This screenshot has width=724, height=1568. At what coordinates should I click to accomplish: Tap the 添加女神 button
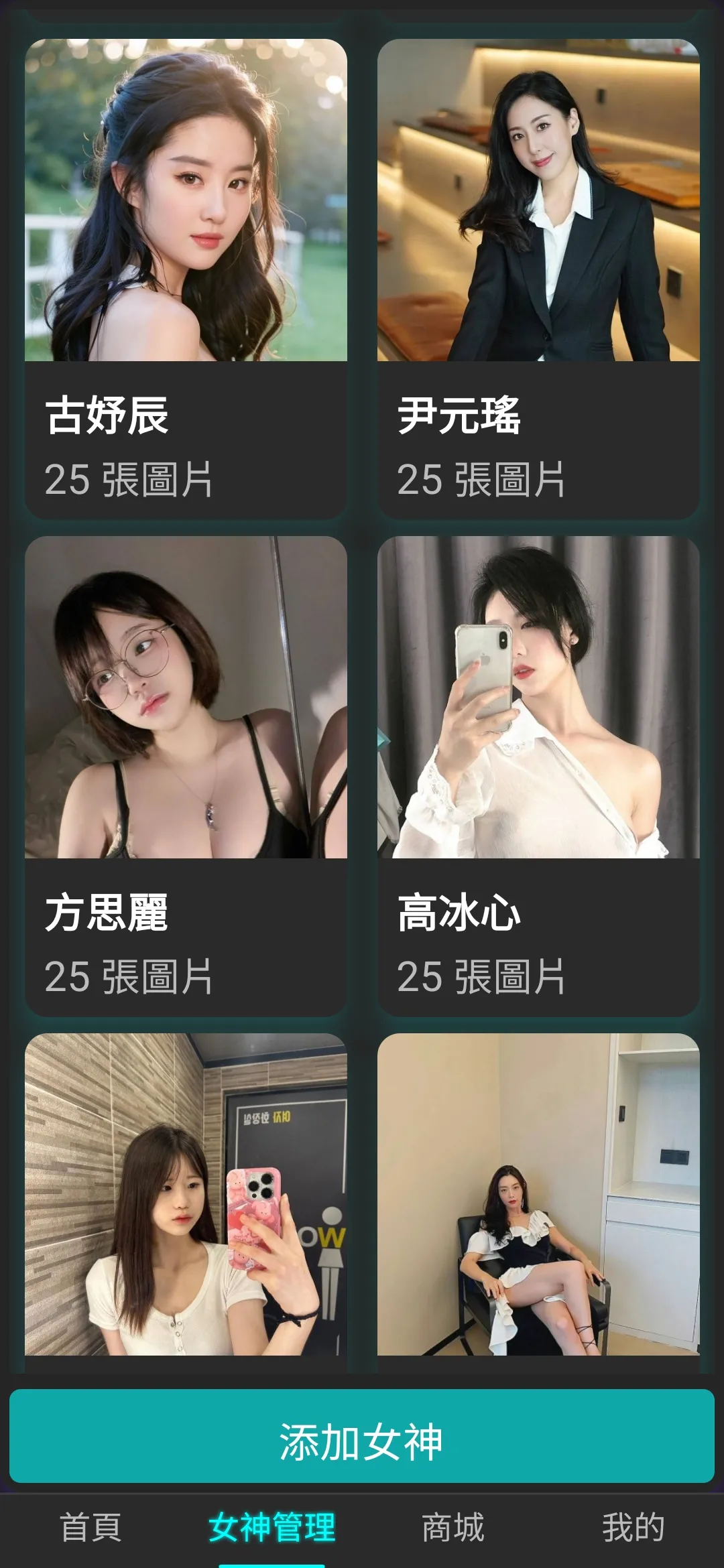click(362, 1435)
